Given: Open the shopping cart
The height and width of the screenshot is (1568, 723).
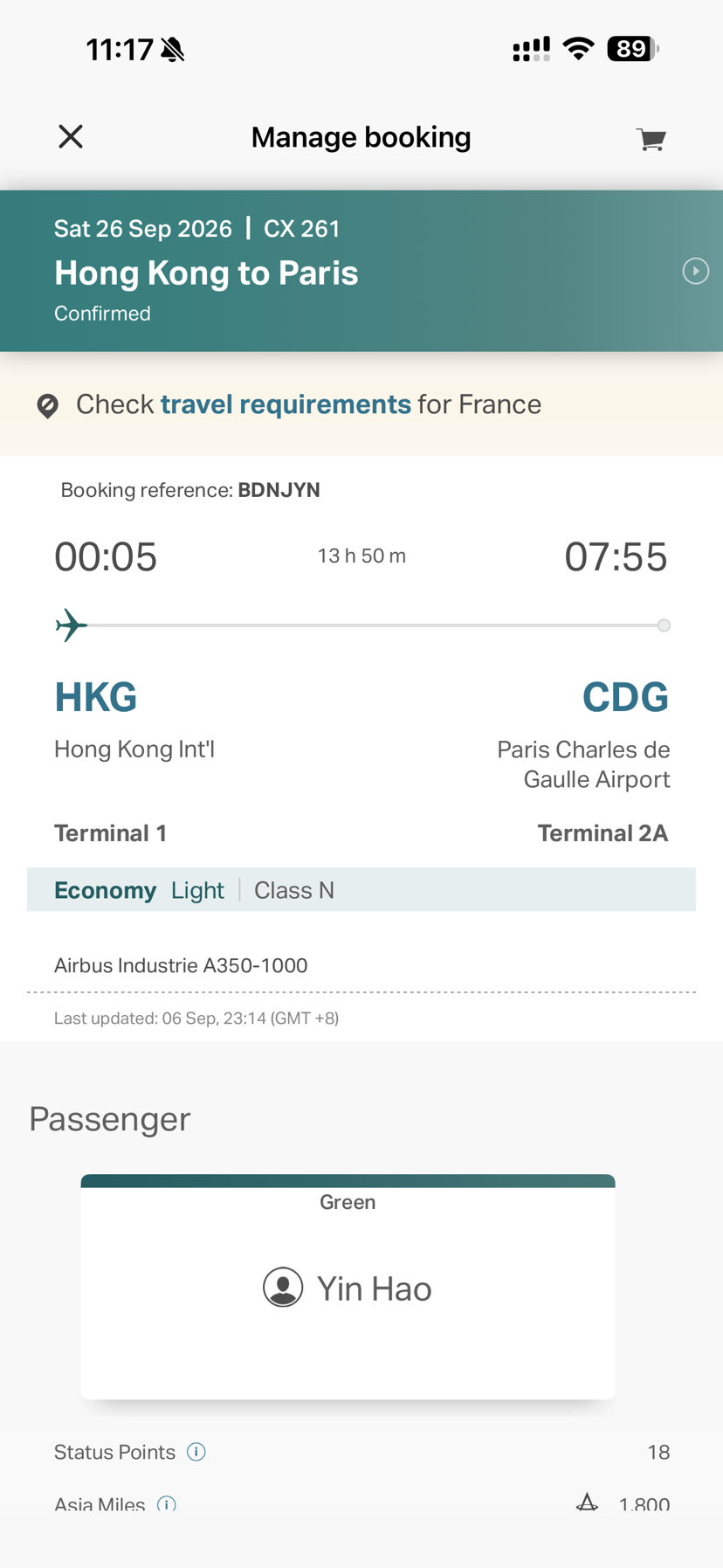Looking at the screenshot, I should (x=651, y=139).
